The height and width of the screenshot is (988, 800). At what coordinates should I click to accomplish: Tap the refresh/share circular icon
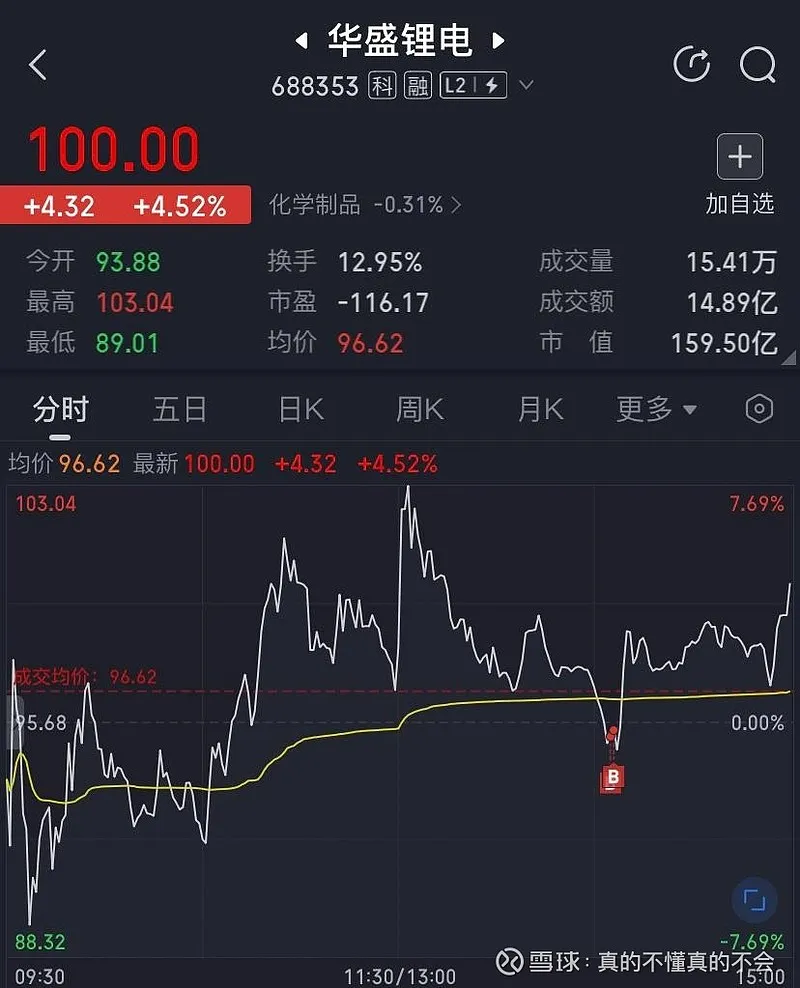[692, 66]
